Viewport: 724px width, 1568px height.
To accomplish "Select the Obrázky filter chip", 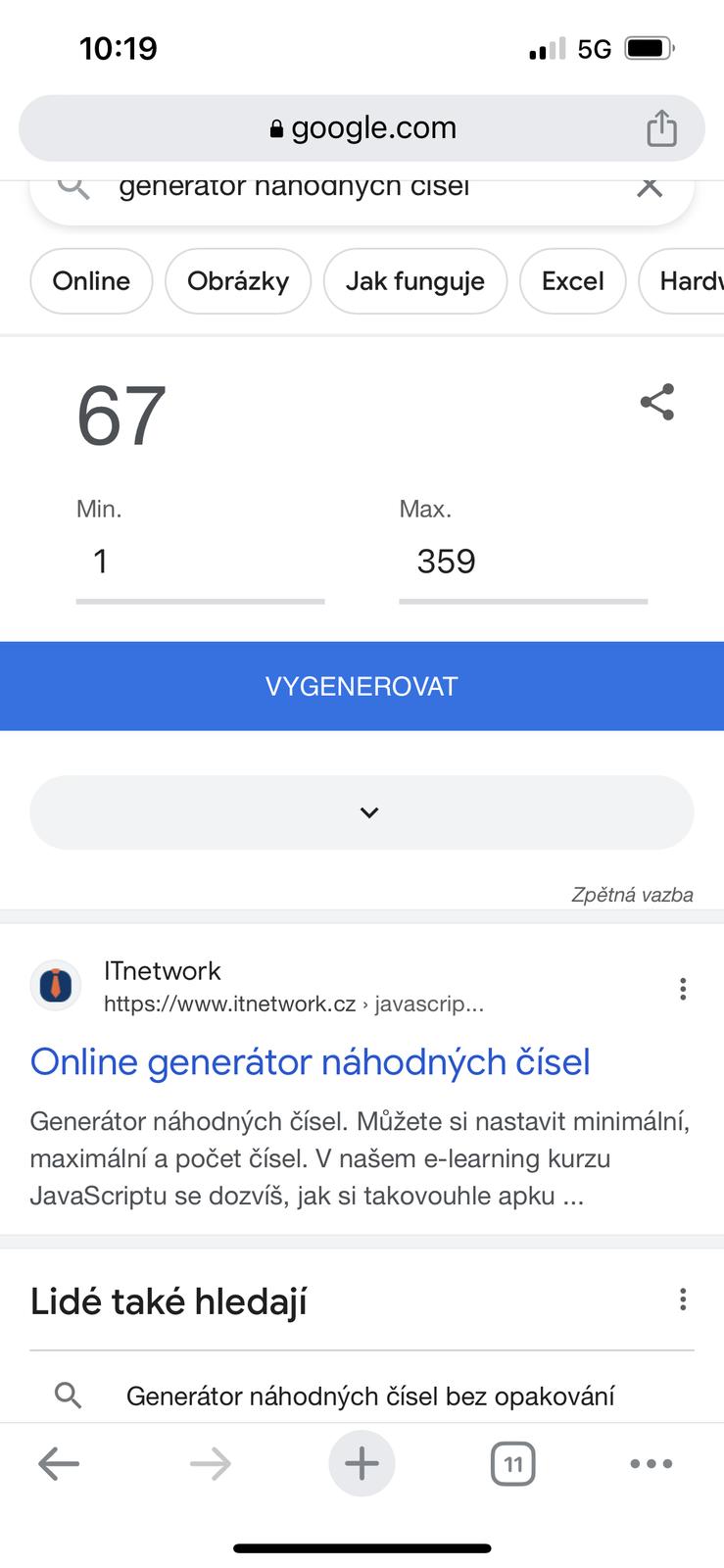I will 238,281.
